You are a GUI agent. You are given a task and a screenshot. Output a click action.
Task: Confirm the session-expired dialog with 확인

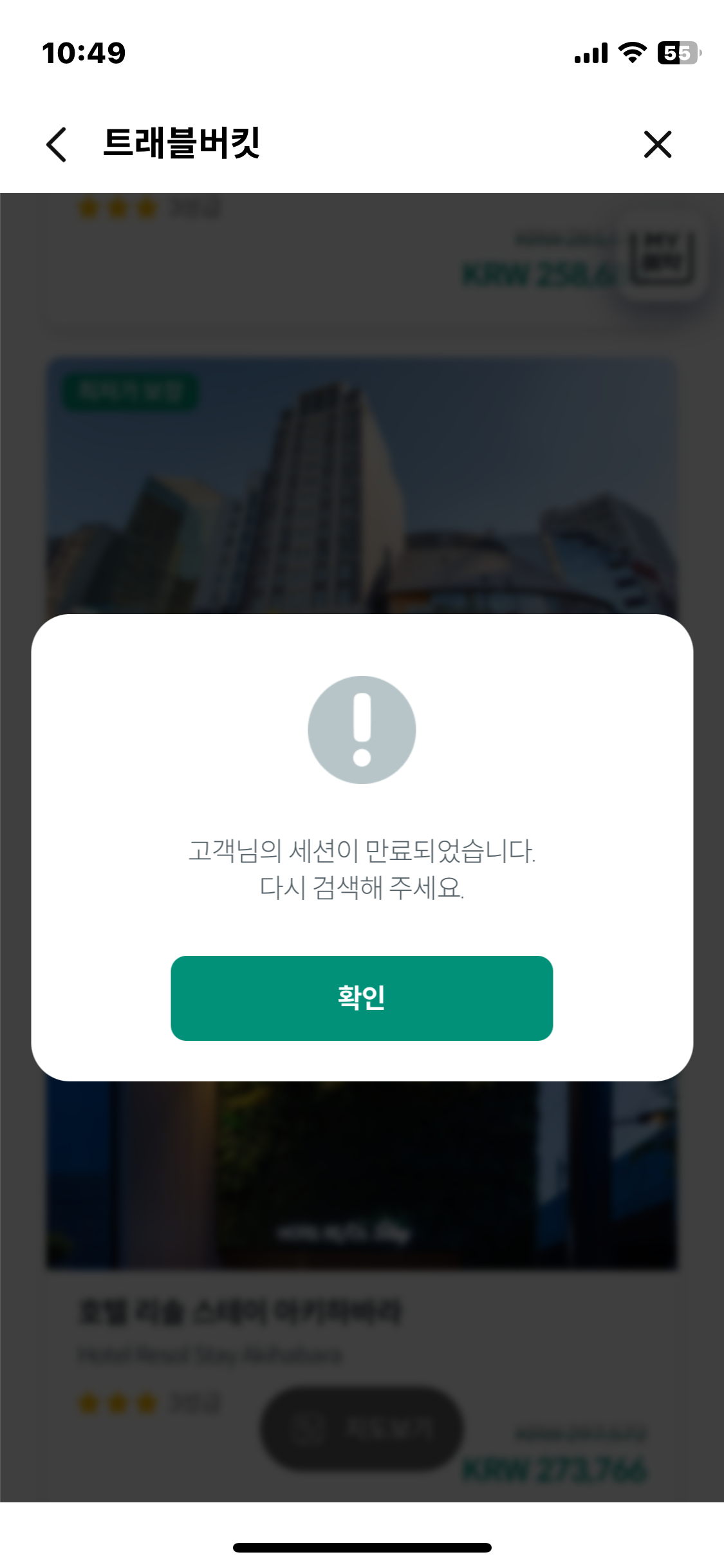[362, 998]
